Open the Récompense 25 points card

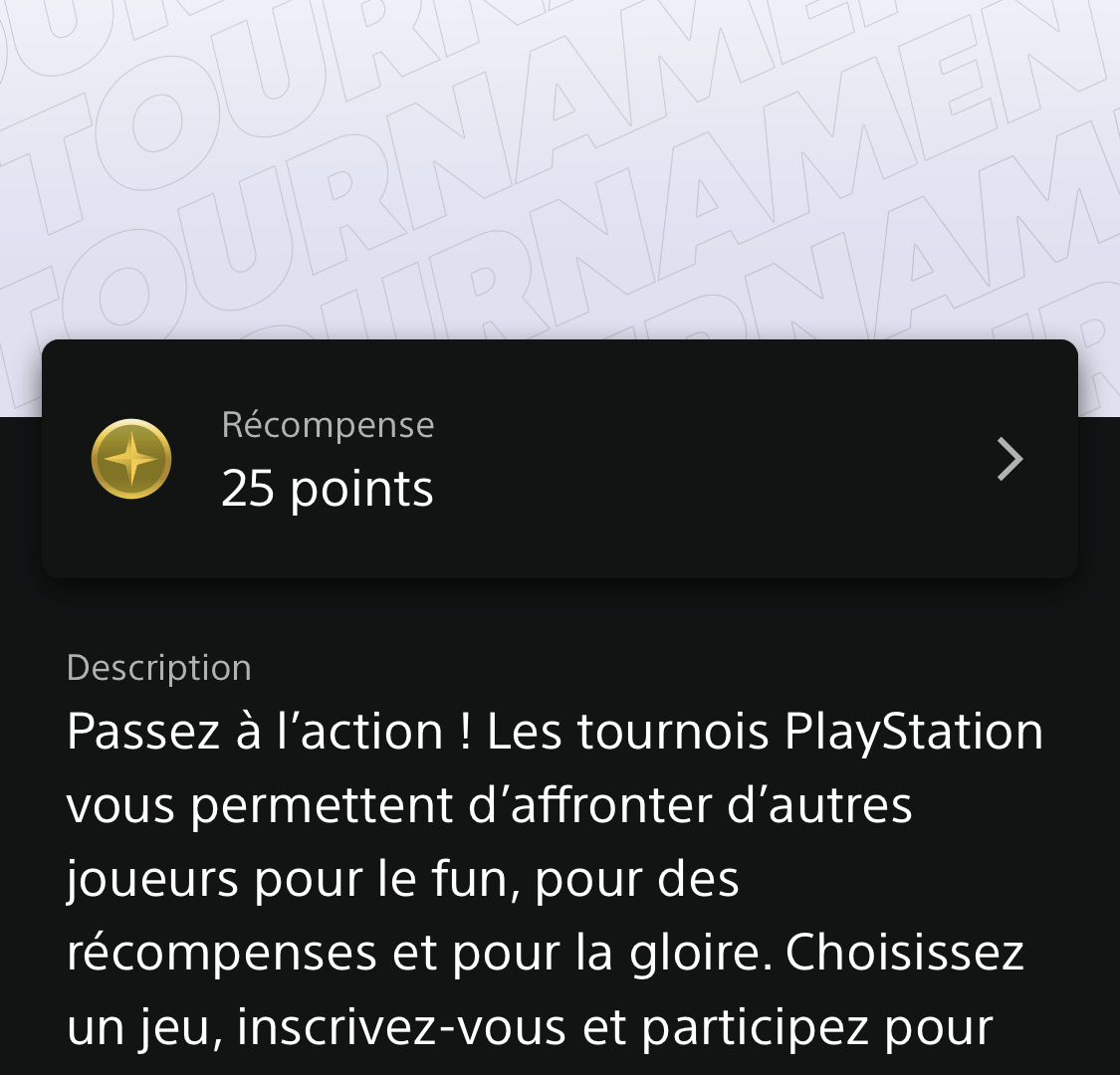tap(560, 459)
